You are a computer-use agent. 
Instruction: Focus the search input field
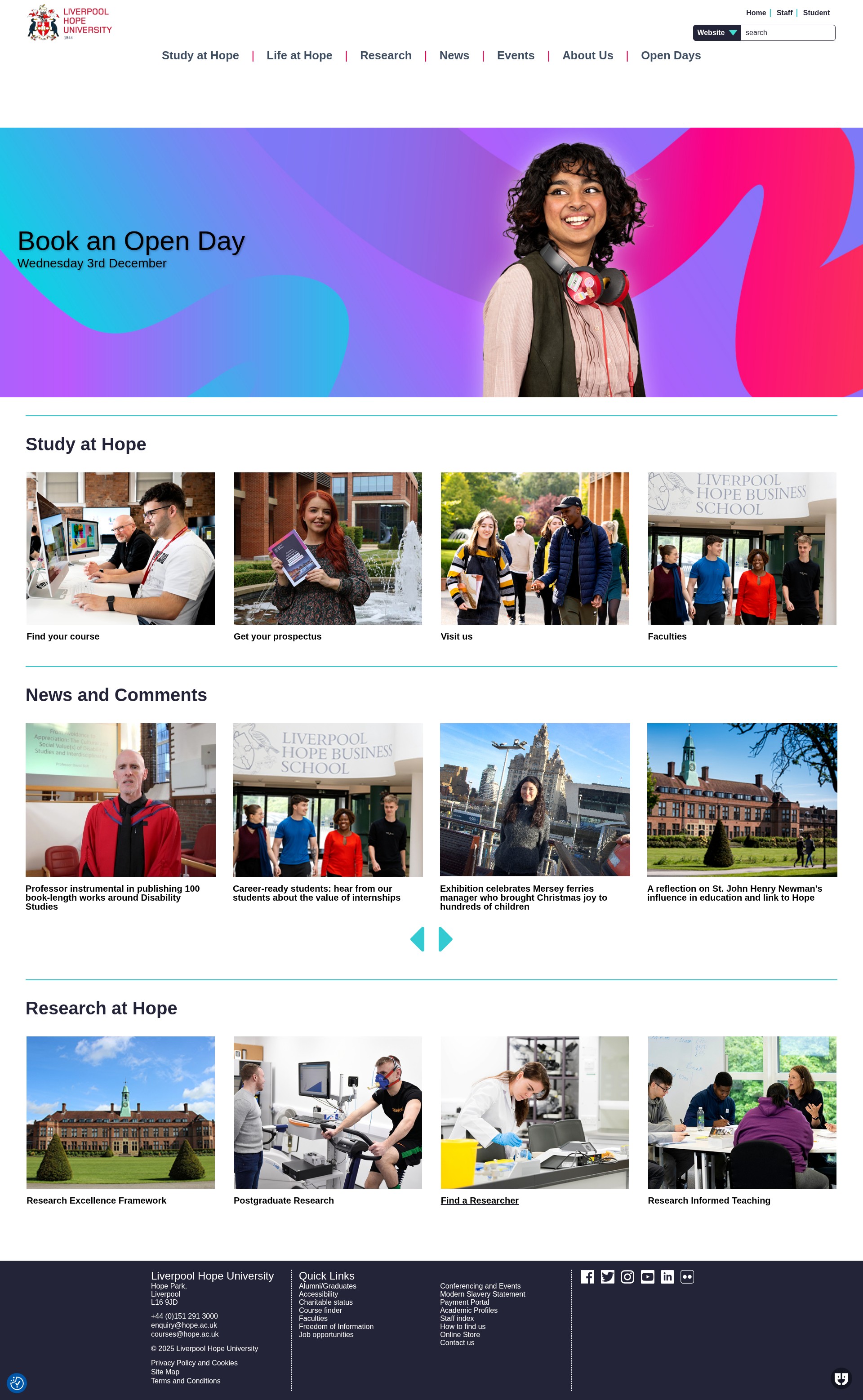(x=787, y=32)
